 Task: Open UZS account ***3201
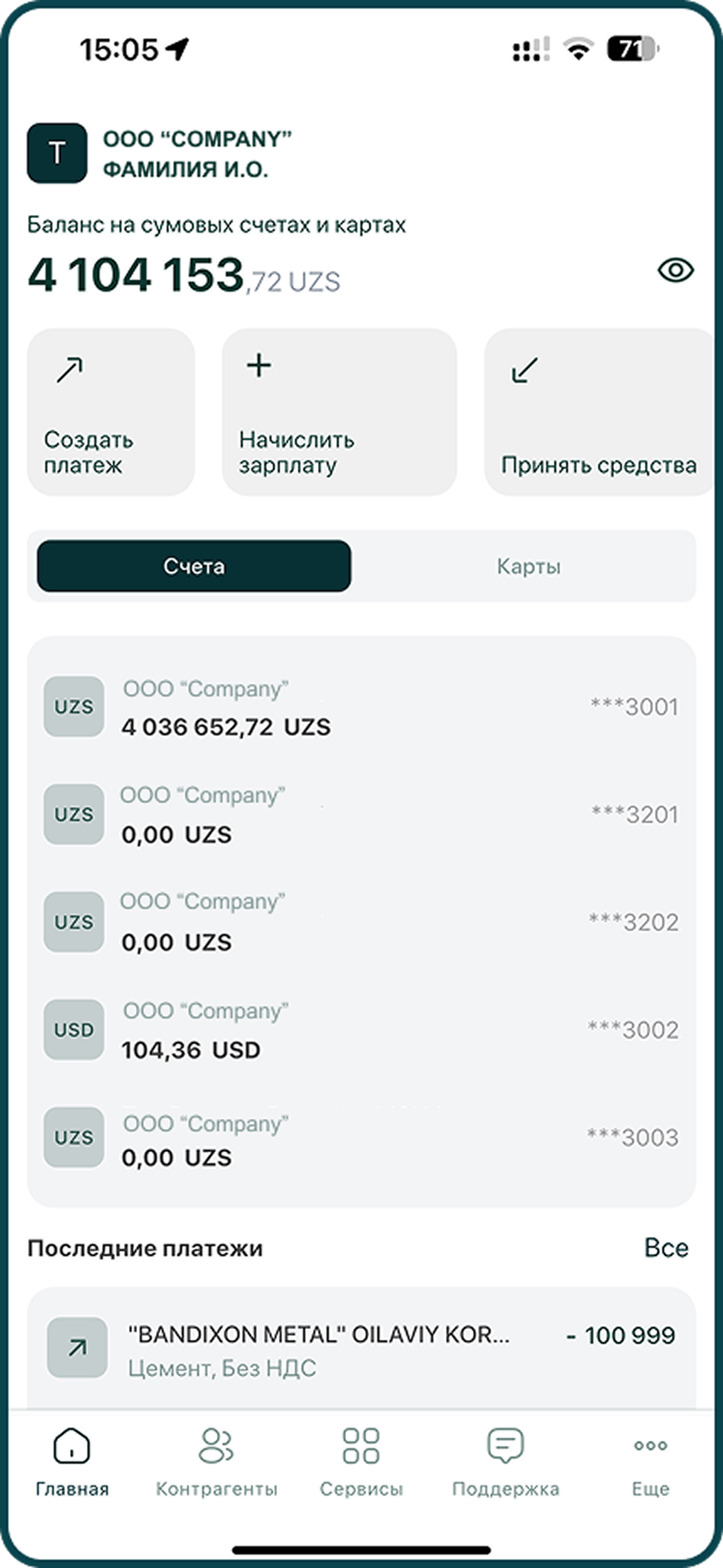point(361,814)
